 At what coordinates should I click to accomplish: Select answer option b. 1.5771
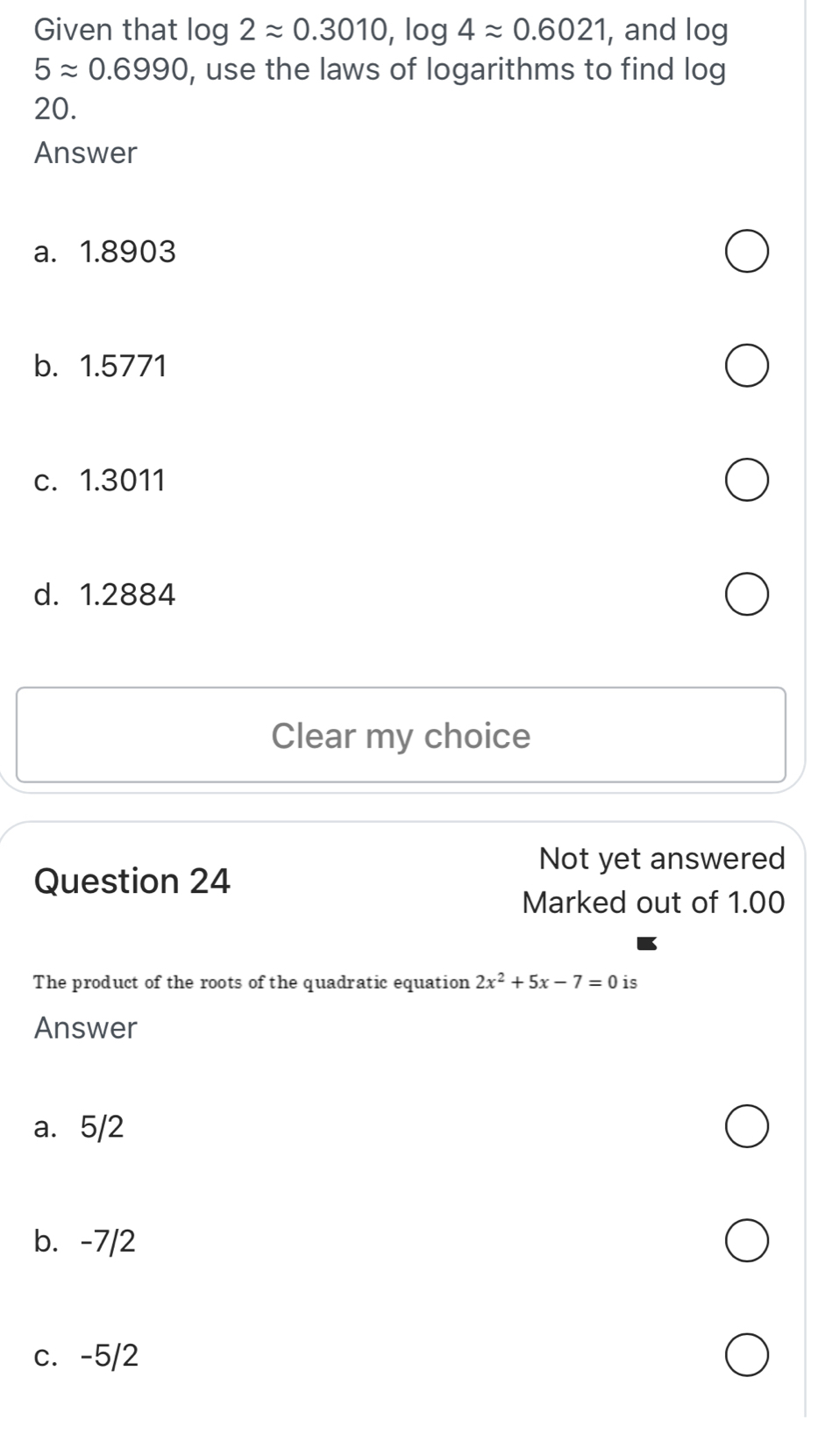(748, 364)
